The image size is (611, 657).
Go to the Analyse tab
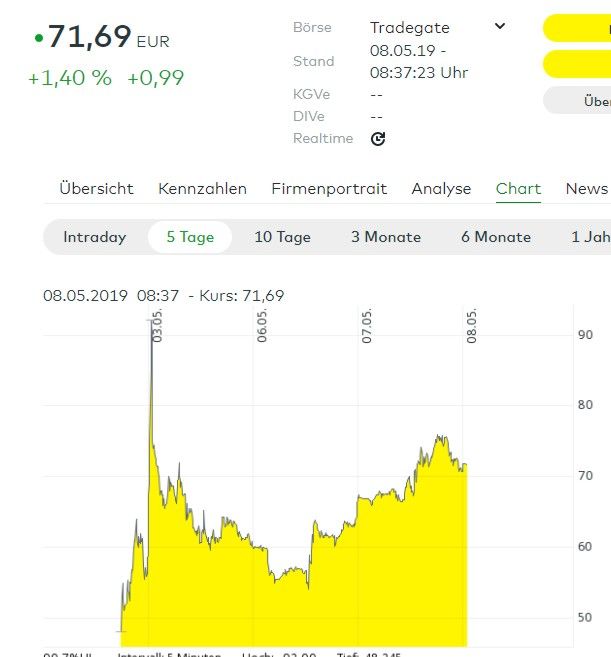(441, 188)
